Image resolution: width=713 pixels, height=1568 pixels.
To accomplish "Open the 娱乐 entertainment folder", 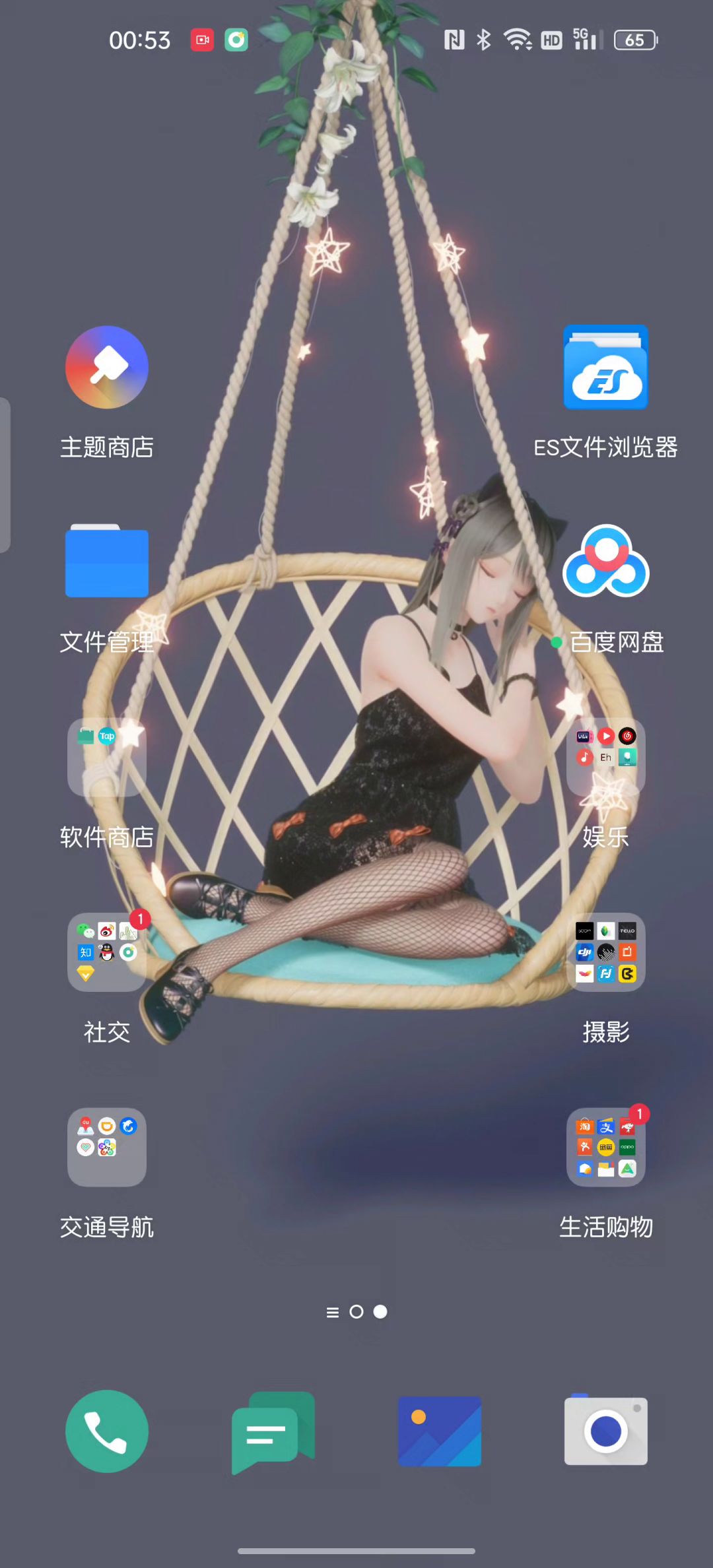I will click(605, 757).
